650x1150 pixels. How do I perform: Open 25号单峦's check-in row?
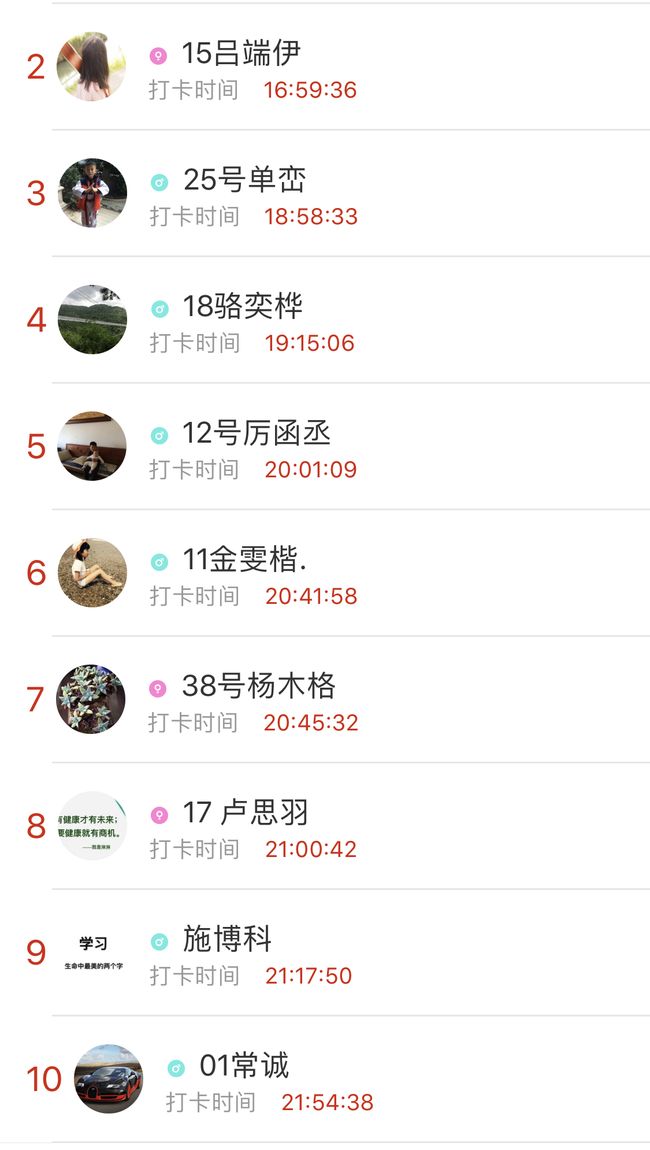click(x=325, y=194)
